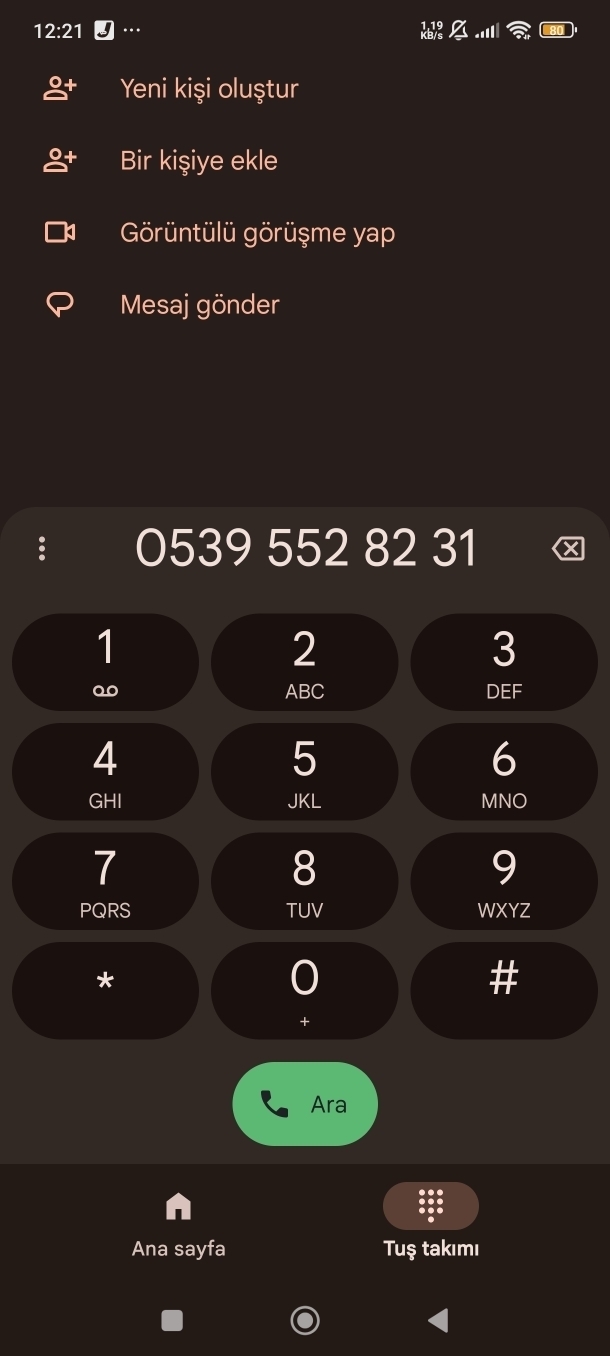
Task: Switch to the Ana sayfa tab
Action: click(x=178, y=1224)
